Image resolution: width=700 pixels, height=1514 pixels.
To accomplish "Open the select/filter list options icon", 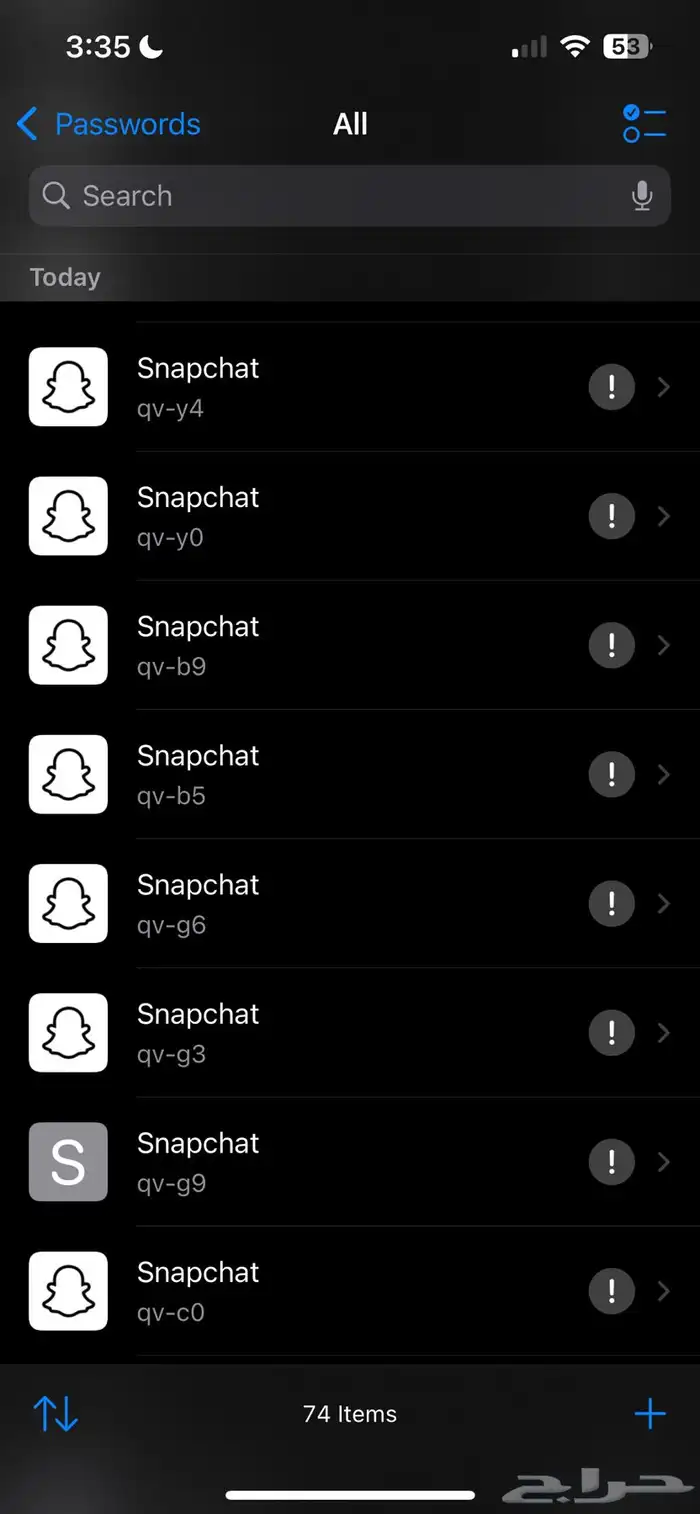I will [644, 124].
